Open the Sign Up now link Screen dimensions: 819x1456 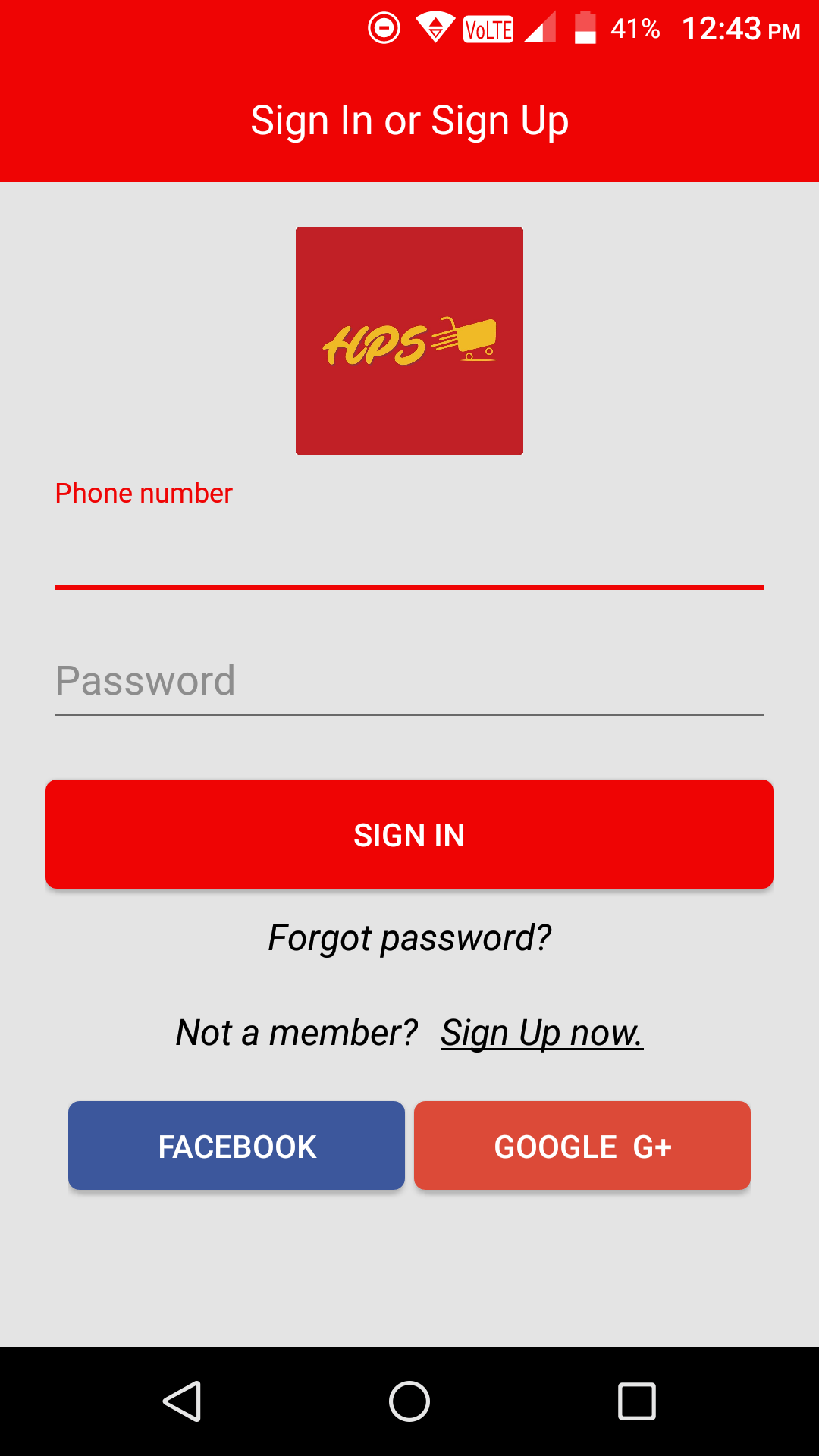[541, 1033]
